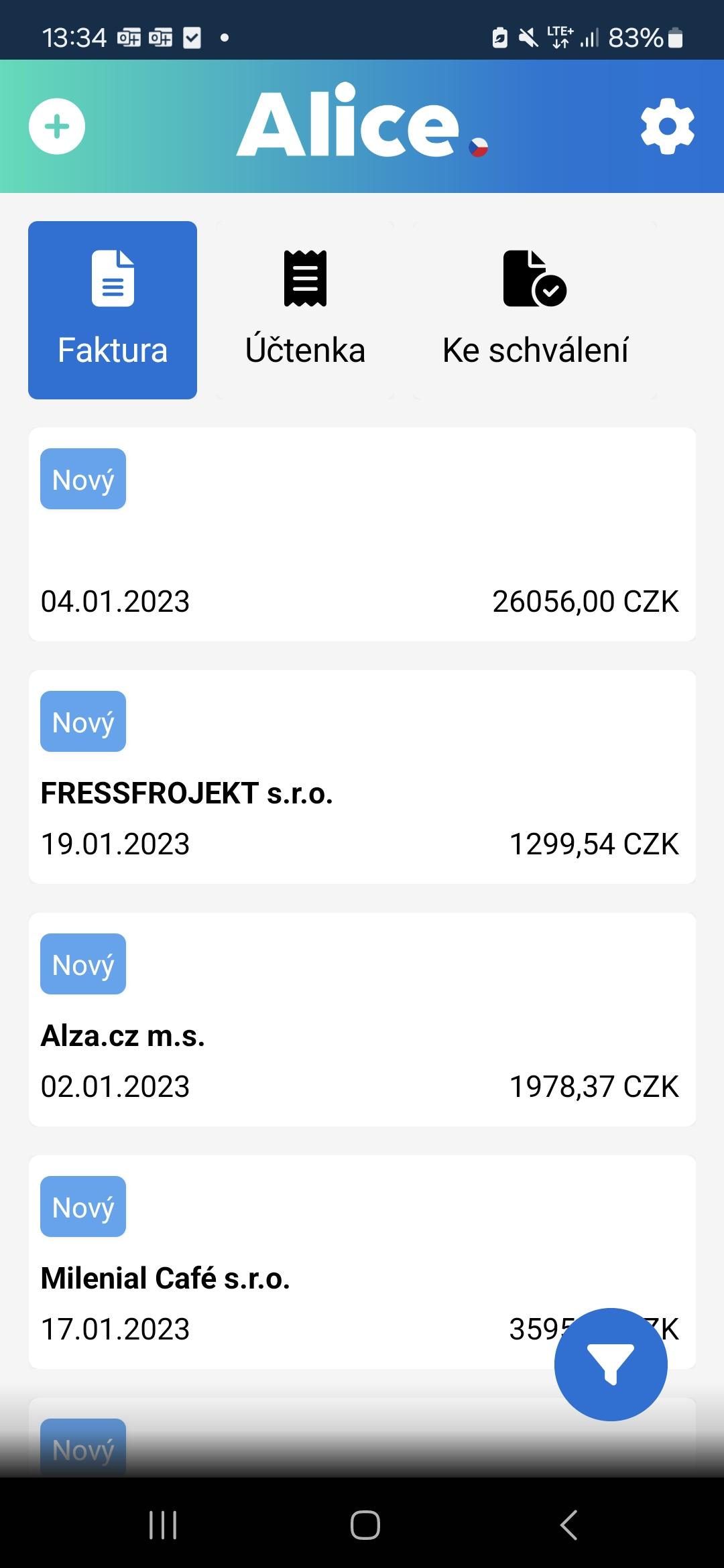The height and width of the screenshot is (1568, 724).
Task: Go back using the system back button
Action: click(x=568, y=1525)
